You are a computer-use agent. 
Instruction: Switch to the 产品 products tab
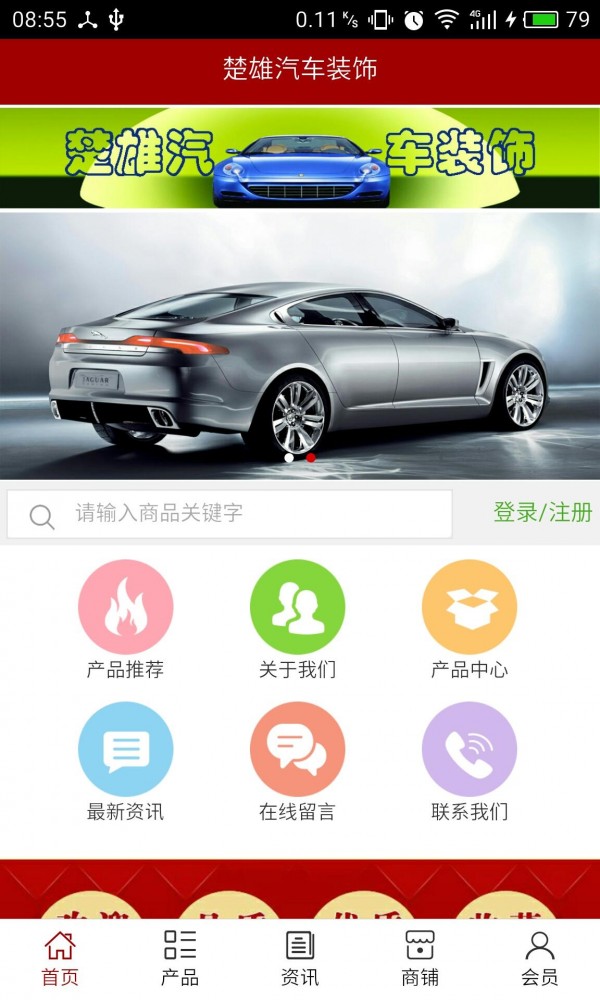point(180,957)
